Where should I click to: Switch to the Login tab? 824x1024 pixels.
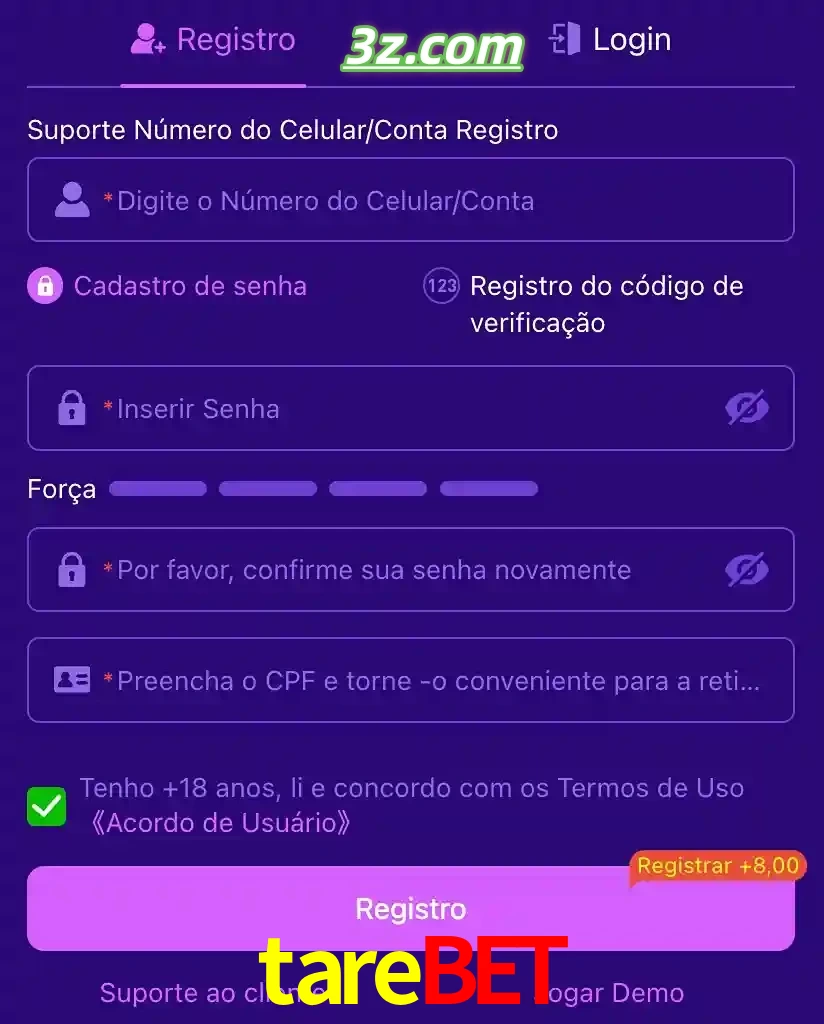coord(631,39)
